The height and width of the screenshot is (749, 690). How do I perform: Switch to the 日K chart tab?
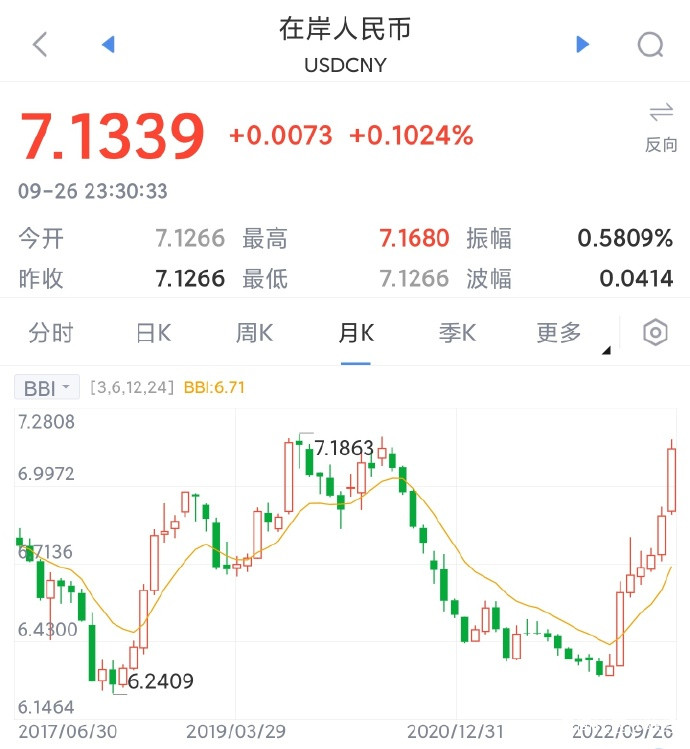[x=153, y=333]
